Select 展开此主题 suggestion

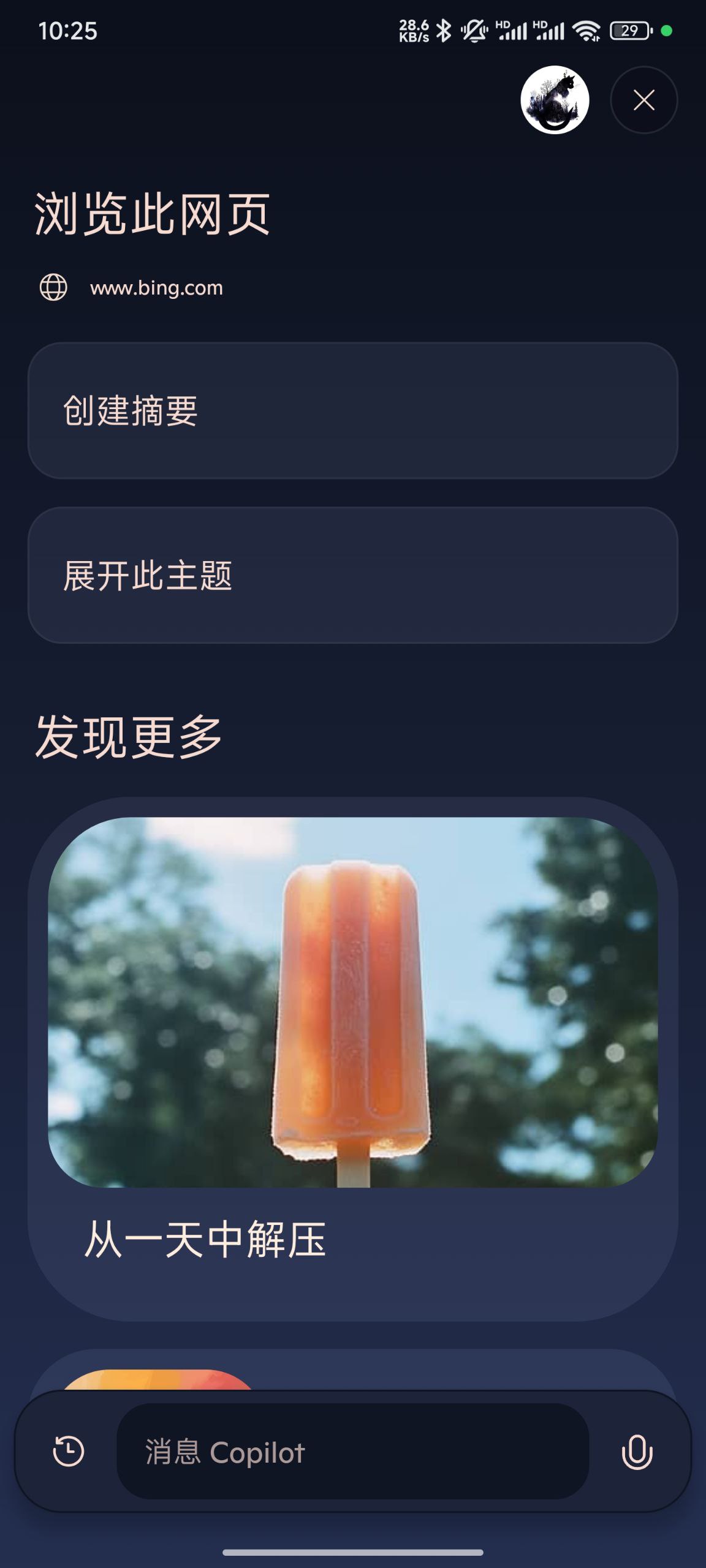click(x=352, y=575)
